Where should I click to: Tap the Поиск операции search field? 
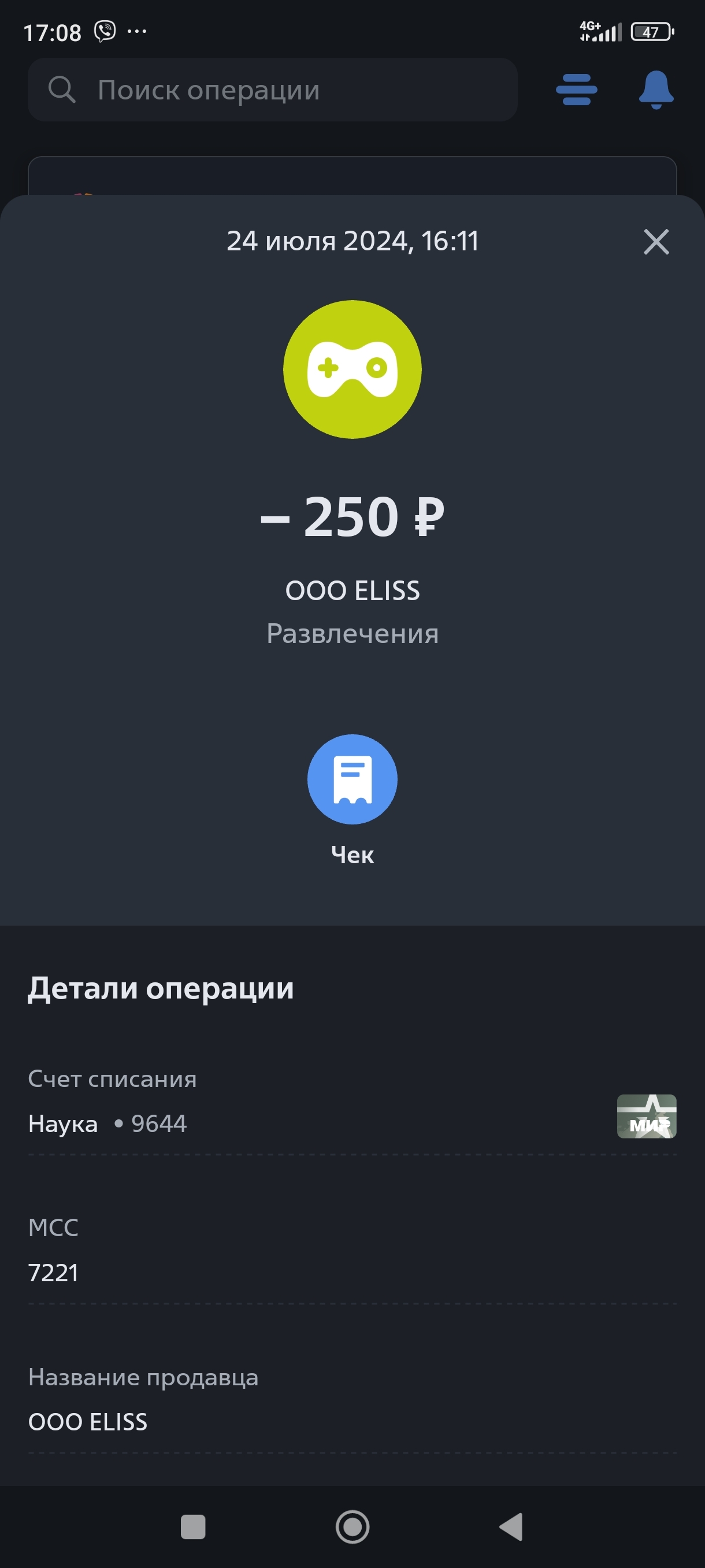273,90
